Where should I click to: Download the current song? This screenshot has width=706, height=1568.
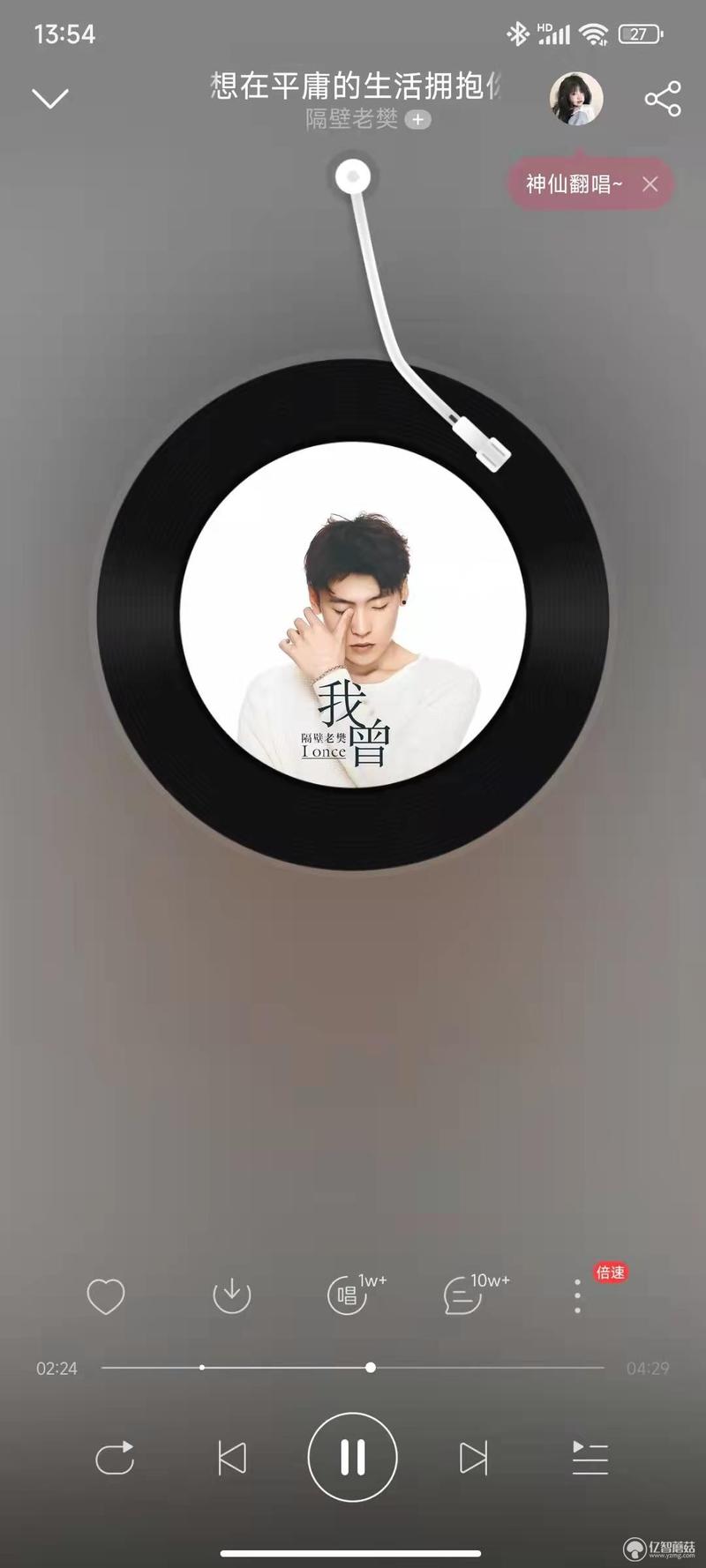(232, 1295)
